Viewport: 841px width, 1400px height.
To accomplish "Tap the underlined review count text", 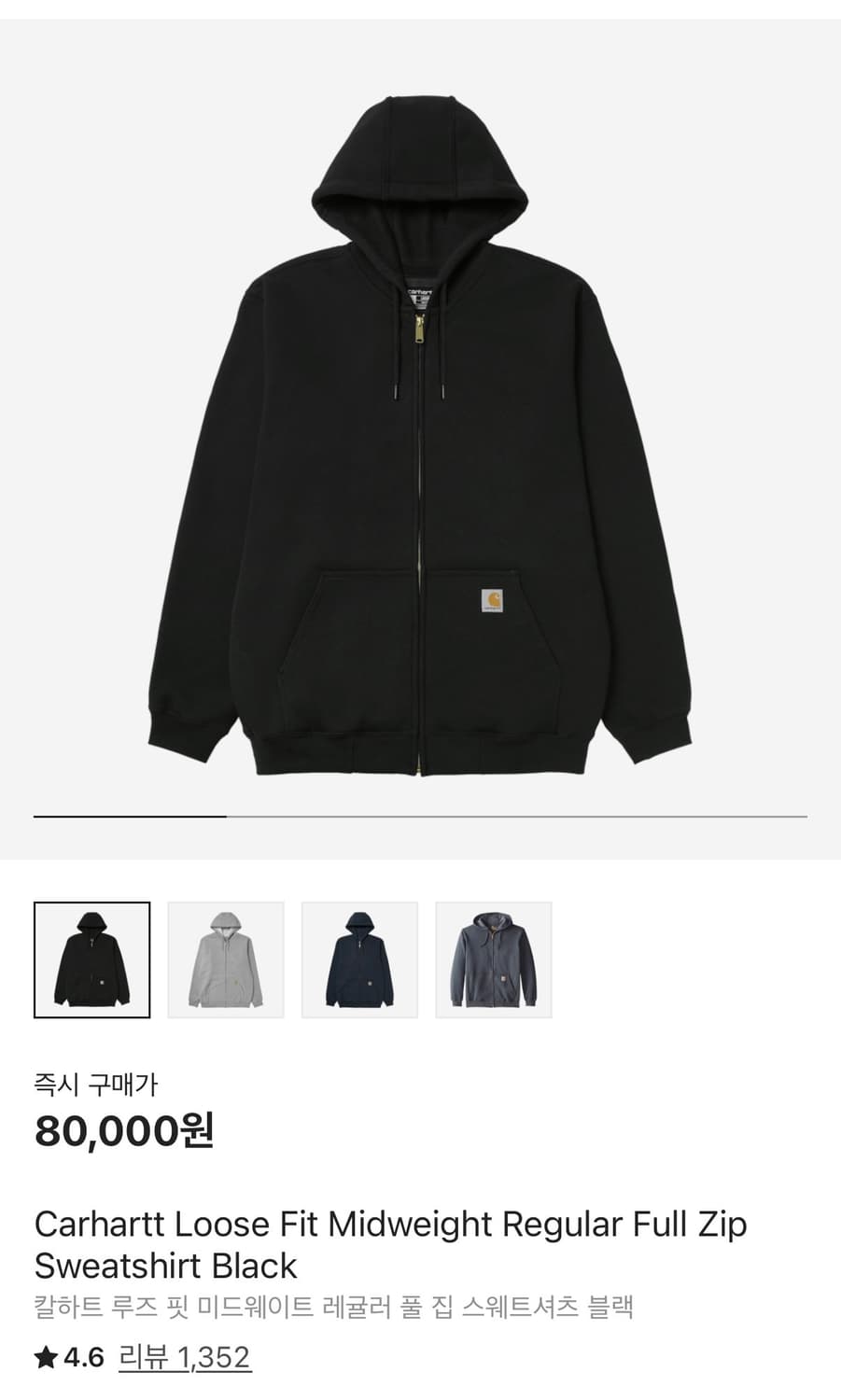I will click(181, 1361).
